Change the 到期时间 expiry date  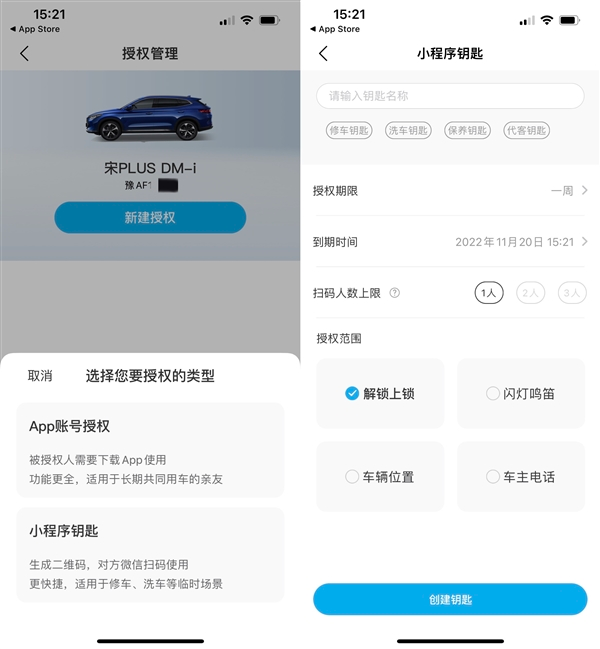pos(450,242)
